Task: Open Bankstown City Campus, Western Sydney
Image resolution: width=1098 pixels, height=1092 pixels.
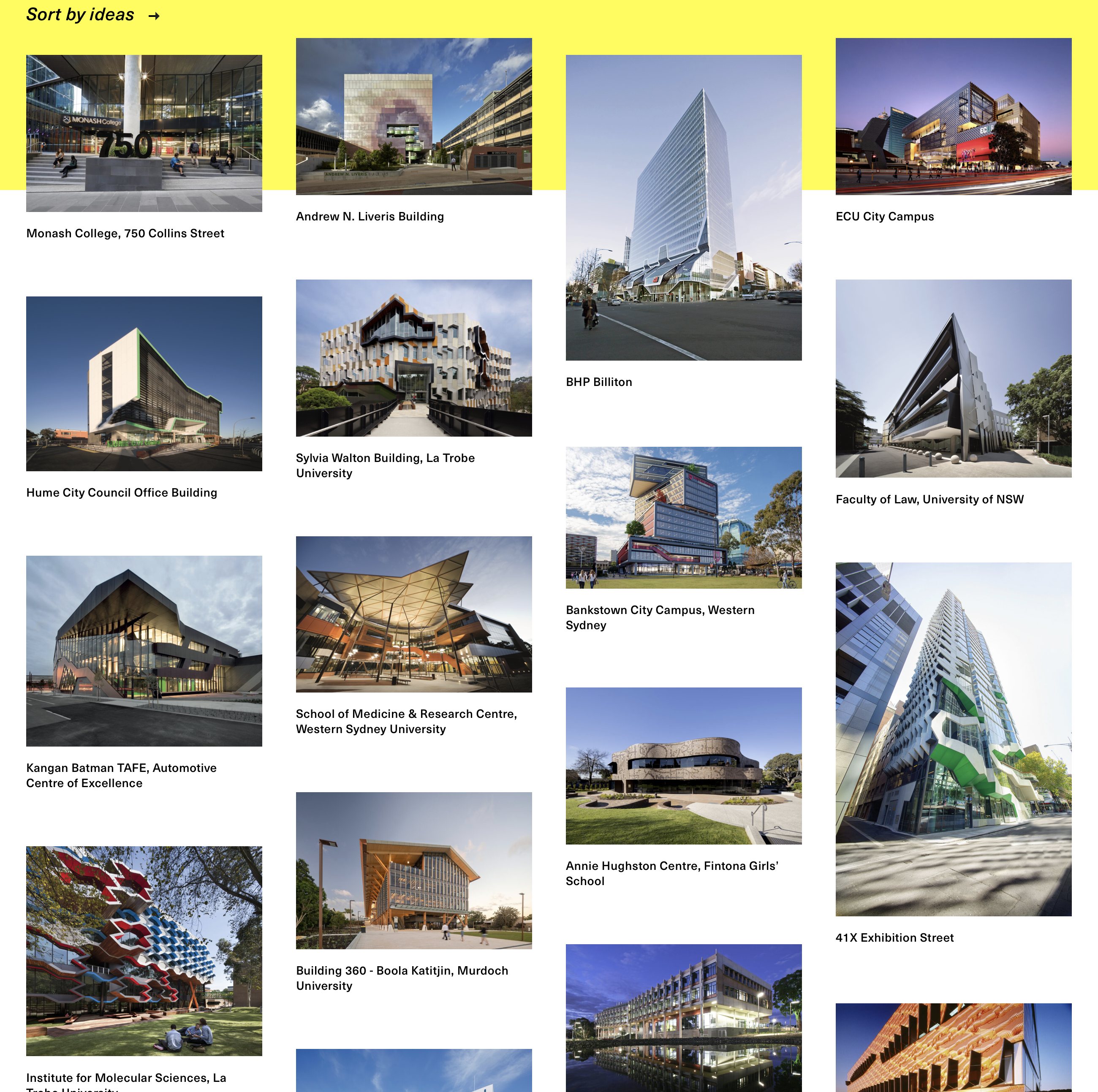Action: pos(684,517)
